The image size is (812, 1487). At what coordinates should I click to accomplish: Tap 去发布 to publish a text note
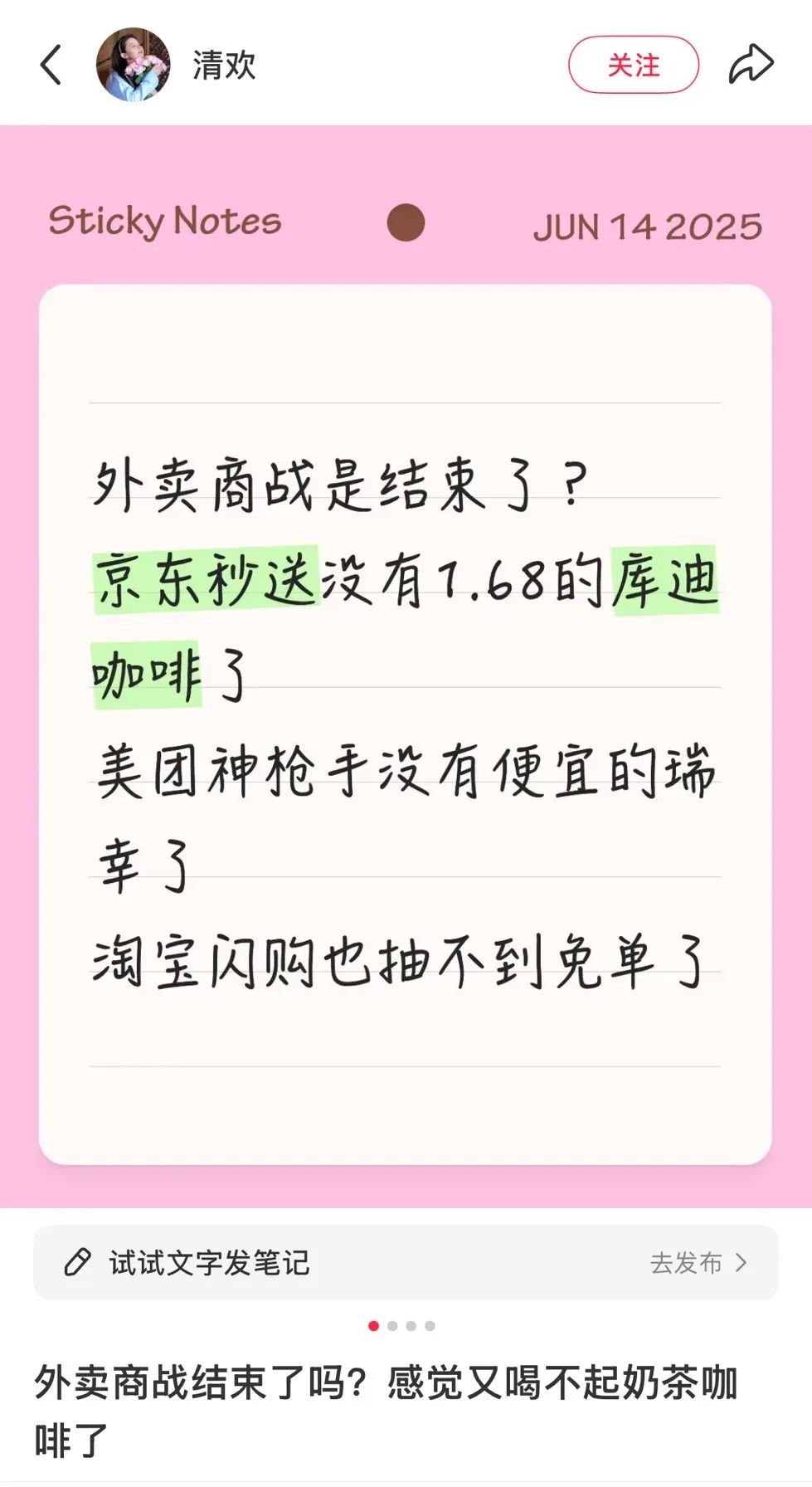698,1263
